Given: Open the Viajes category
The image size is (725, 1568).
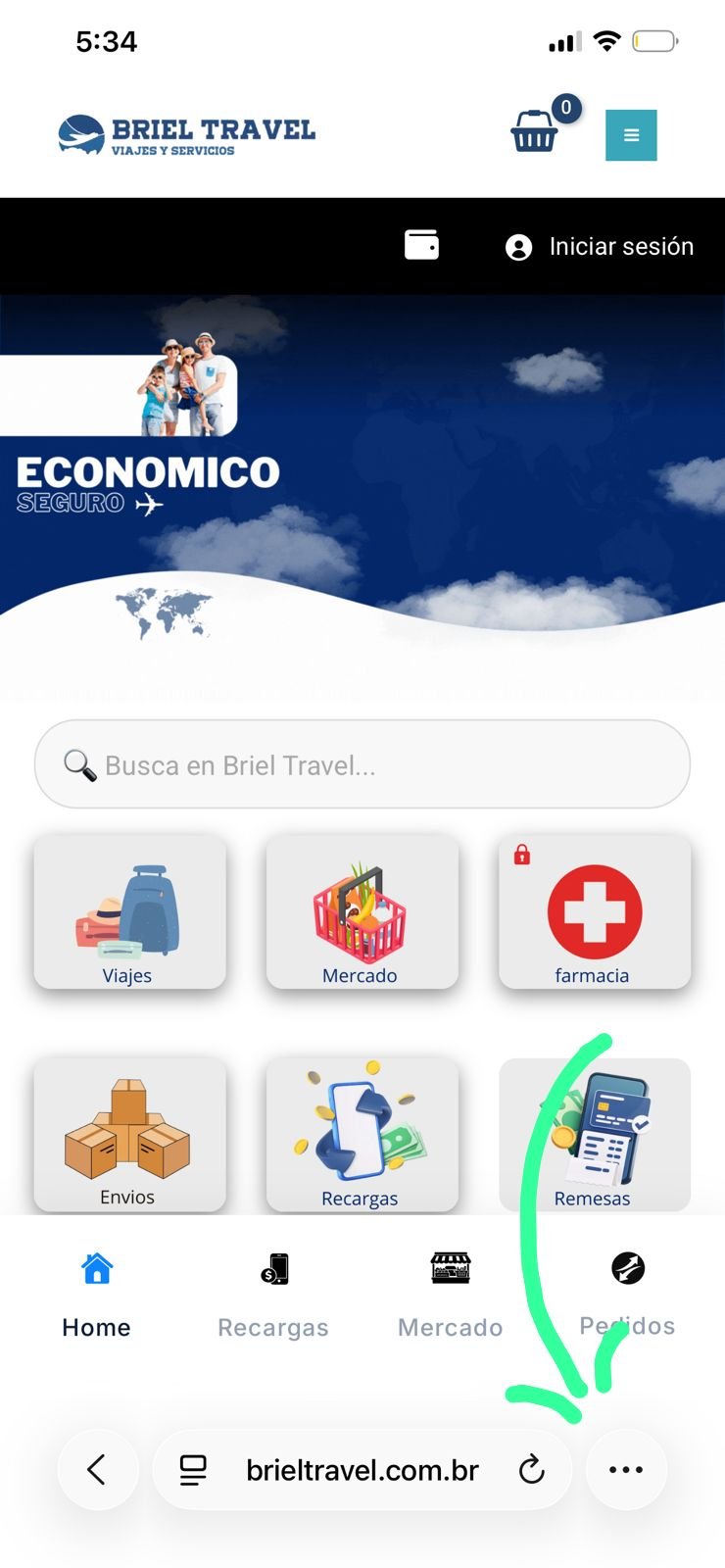Looking at the screenshot, I should tap(129, 911).
